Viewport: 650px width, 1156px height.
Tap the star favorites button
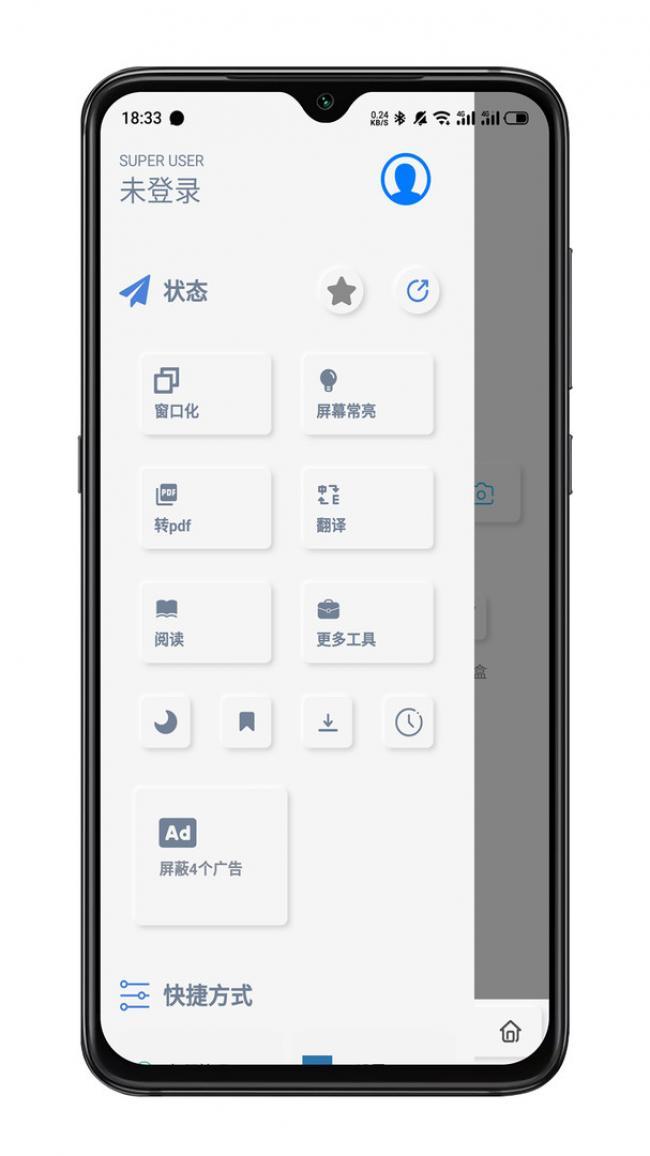(x=341, y=292)
